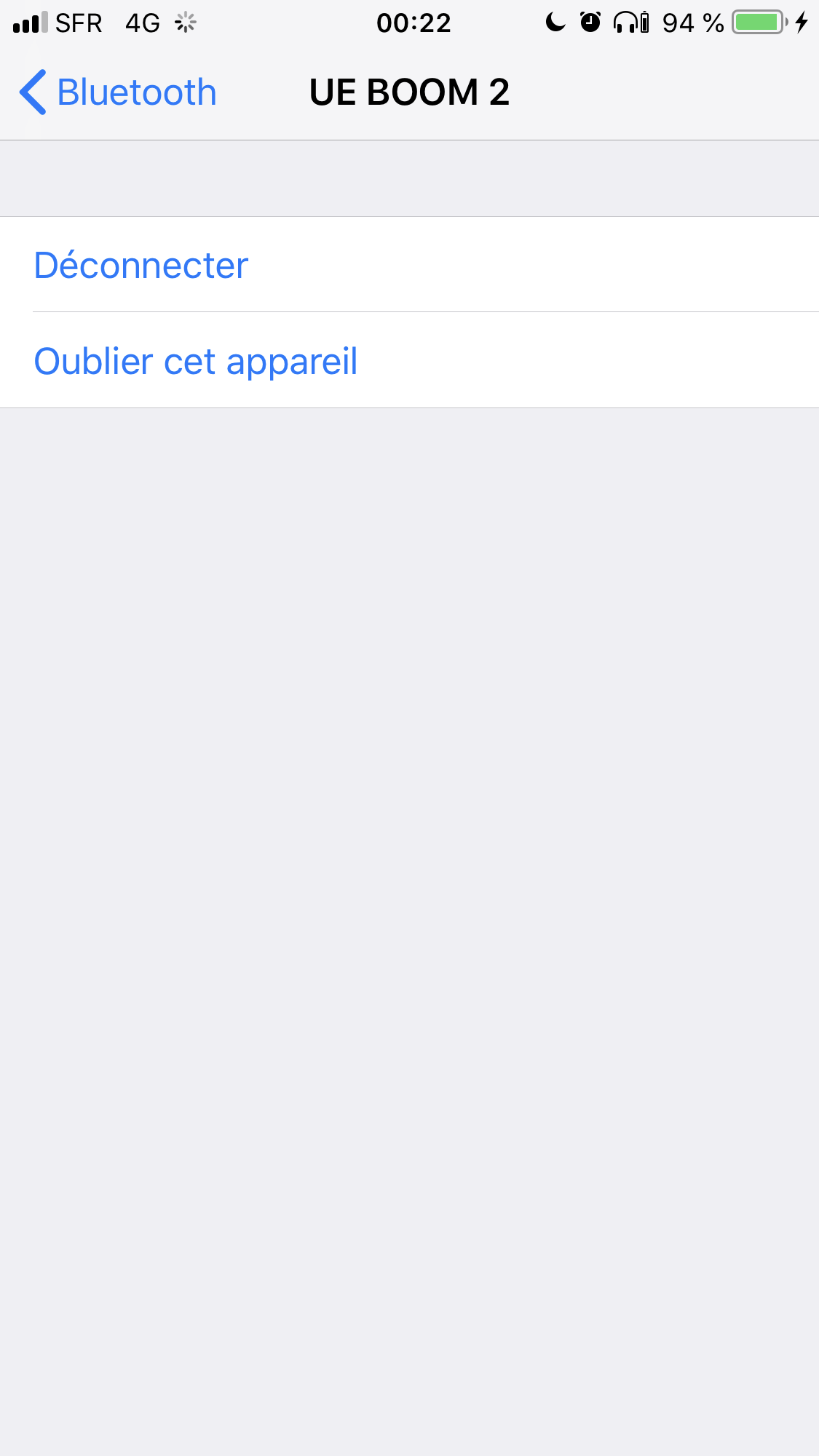This screenshot has width=819, height=1456.
Task: Tap the network activity spinner icon
Action: point(184,22)
